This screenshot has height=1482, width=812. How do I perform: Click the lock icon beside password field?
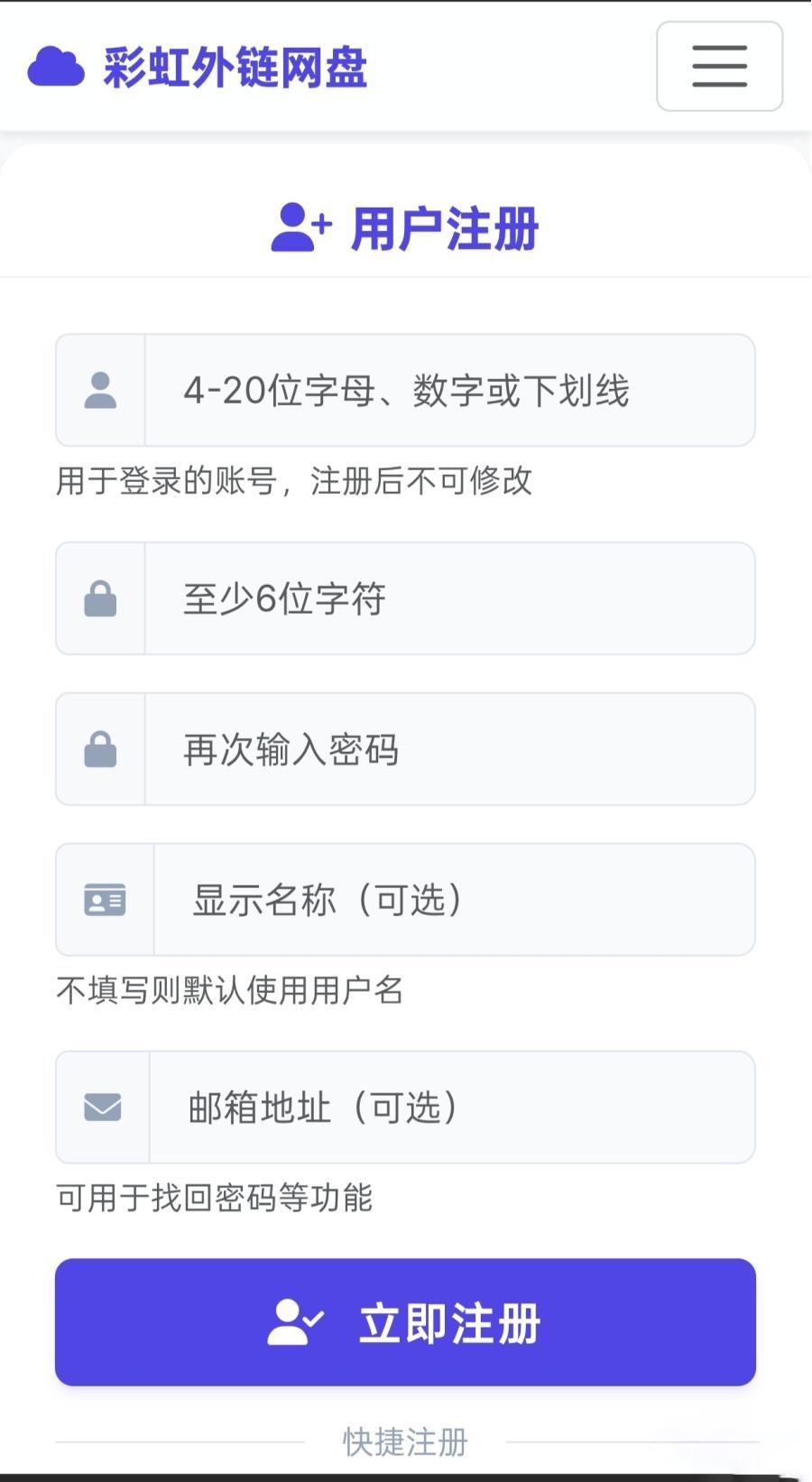point(100,598)
